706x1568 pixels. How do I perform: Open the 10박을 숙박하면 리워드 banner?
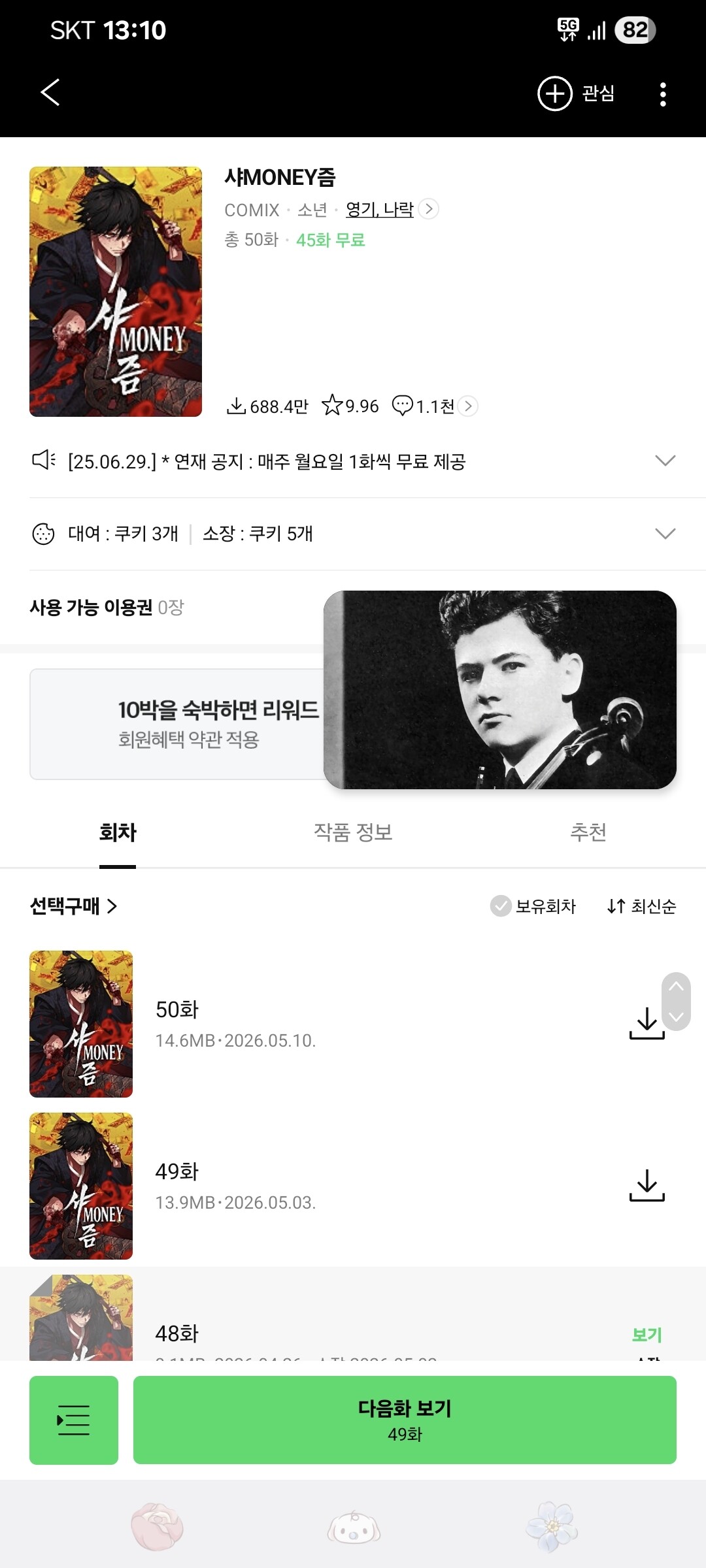click(x=176, y=724)
